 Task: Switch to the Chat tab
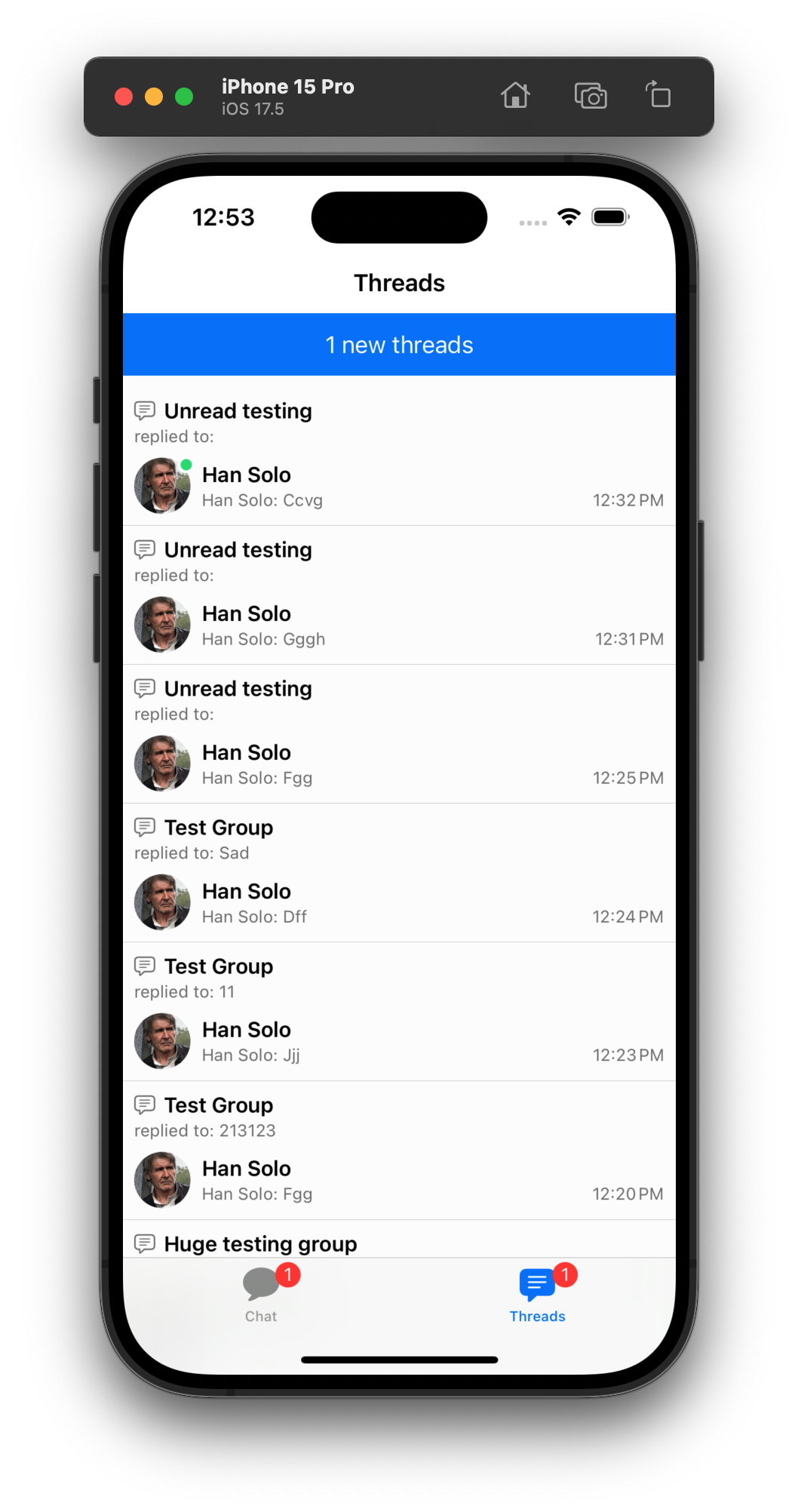point(261,1295)
